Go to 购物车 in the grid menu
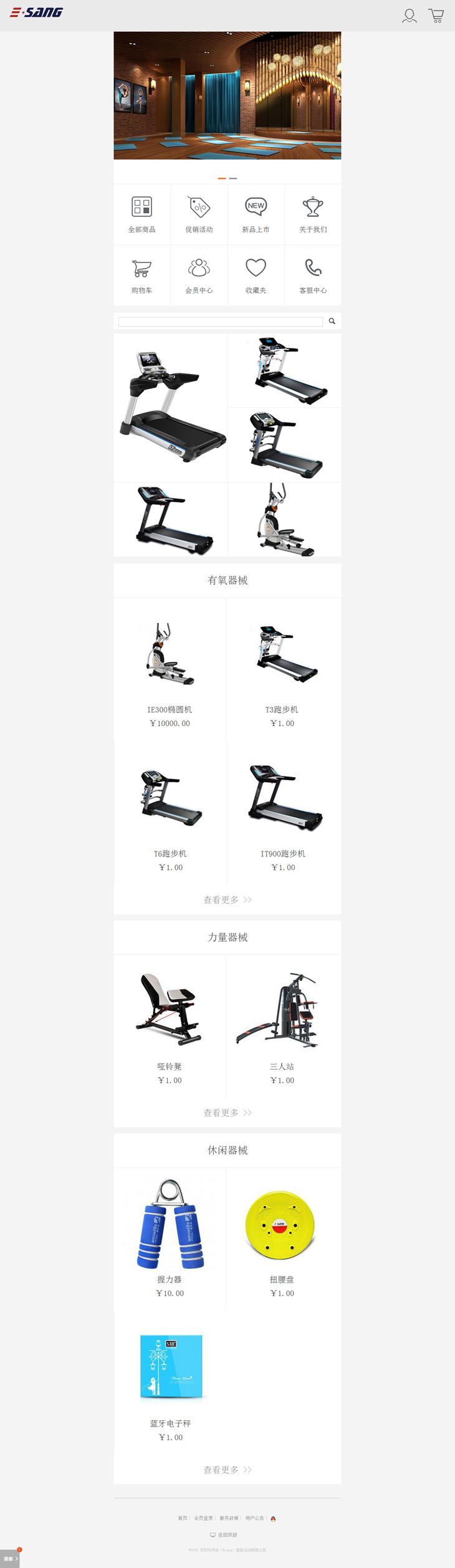The height and width of the screenshot is (1568, 455). tap(142, 275)
